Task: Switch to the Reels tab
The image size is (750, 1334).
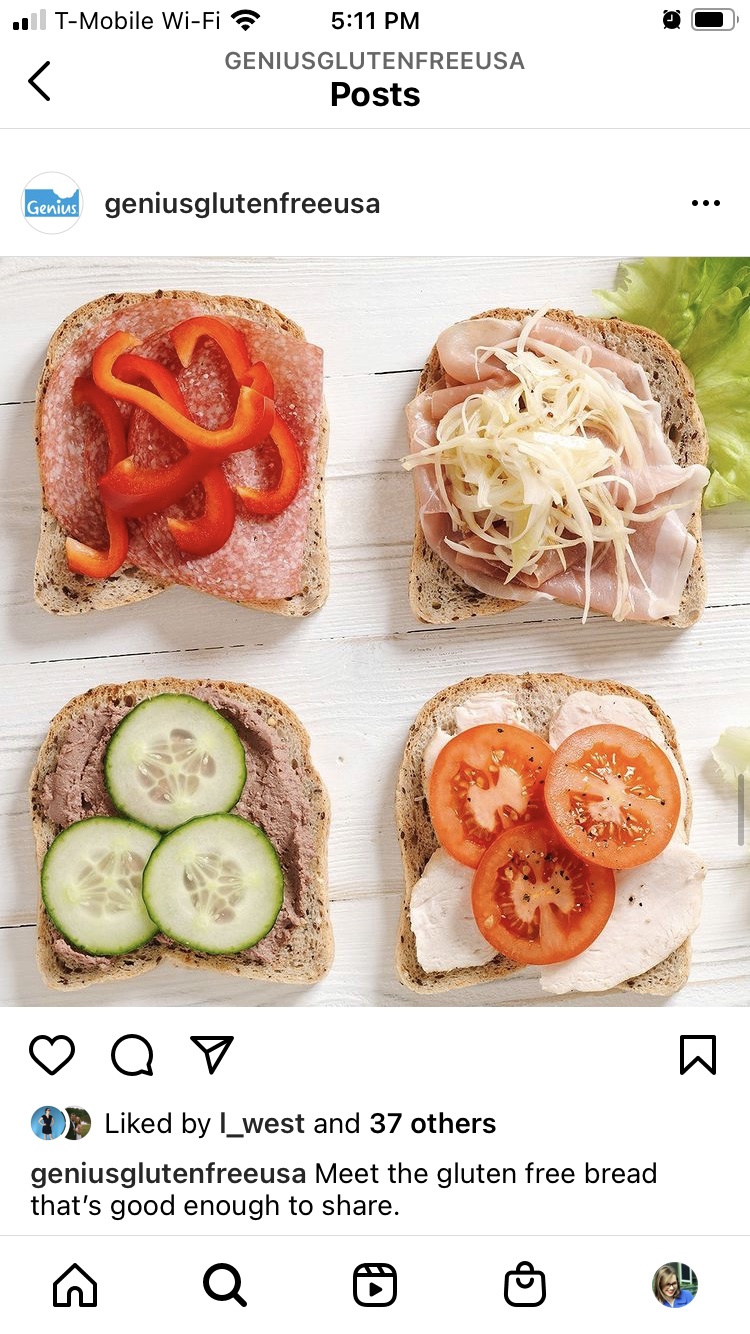Action: 375,1285
